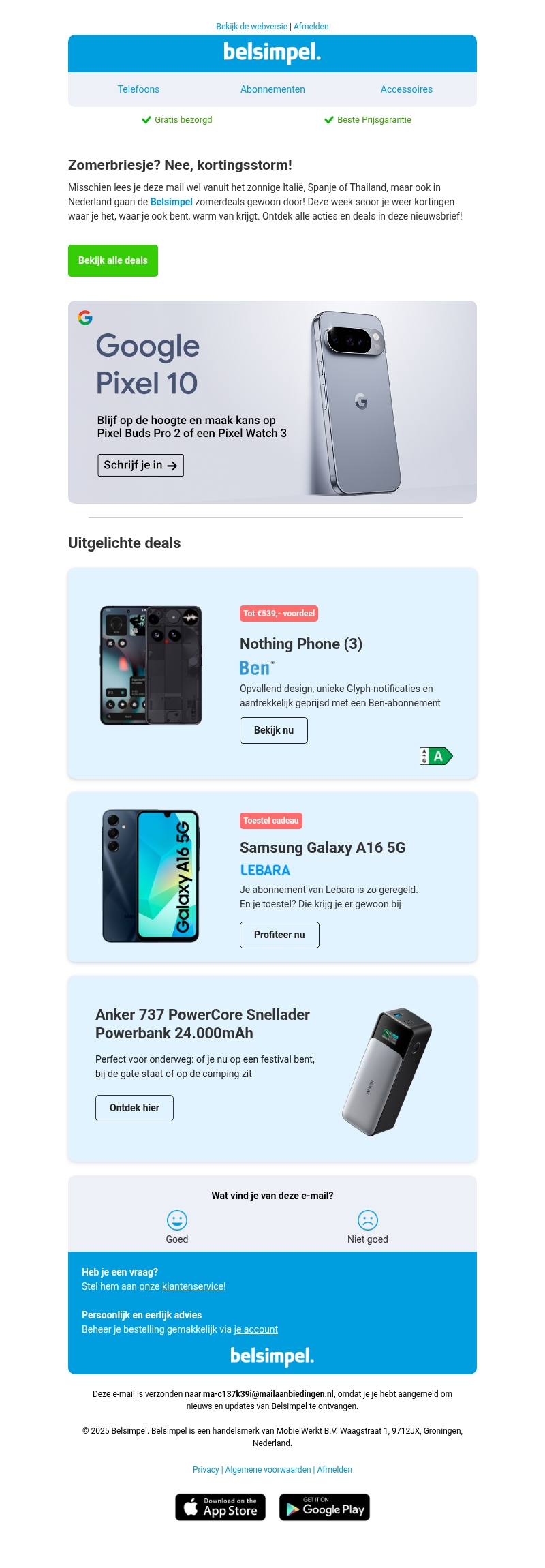The image size is (545, 1568).
Task: Open the klantenservice link
Action: click(x=193, y=1286)
